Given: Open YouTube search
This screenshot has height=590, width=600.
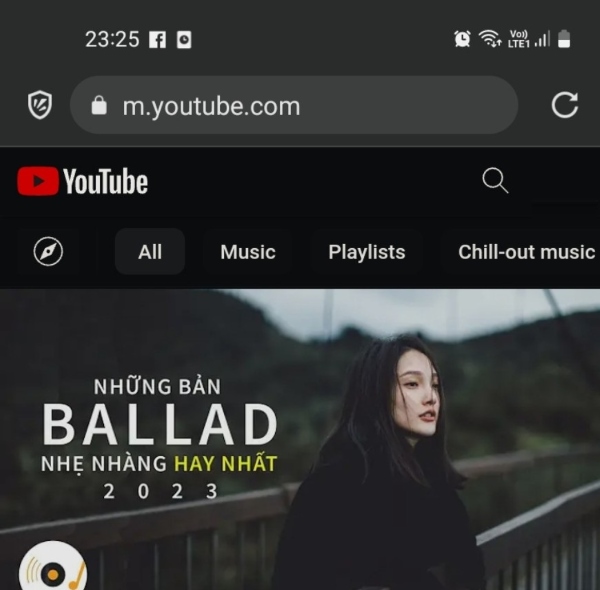Looking at the screenshot, I should [x=495, y=180].
